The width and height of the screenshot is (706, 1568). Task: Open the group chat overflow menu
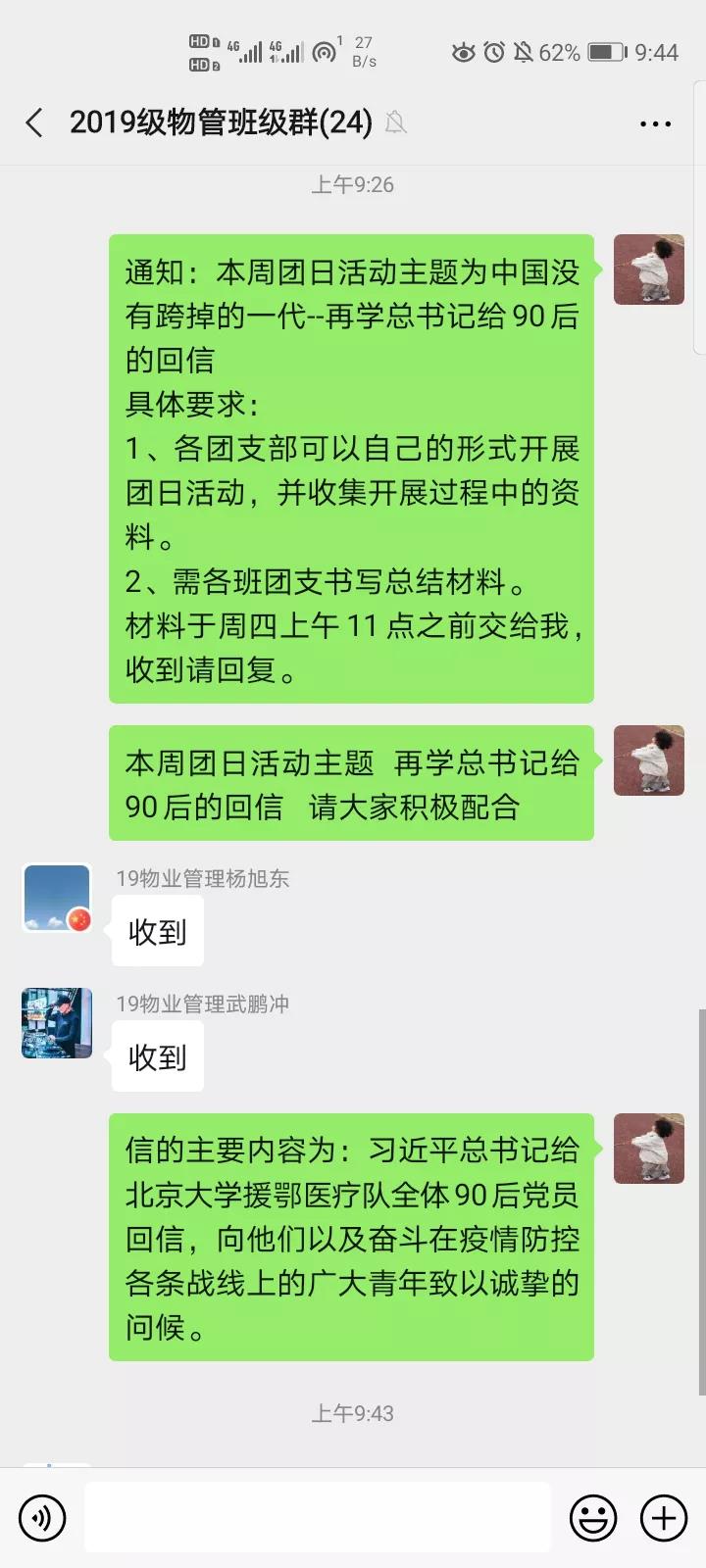pyautogui.click(x=655, y=124)
